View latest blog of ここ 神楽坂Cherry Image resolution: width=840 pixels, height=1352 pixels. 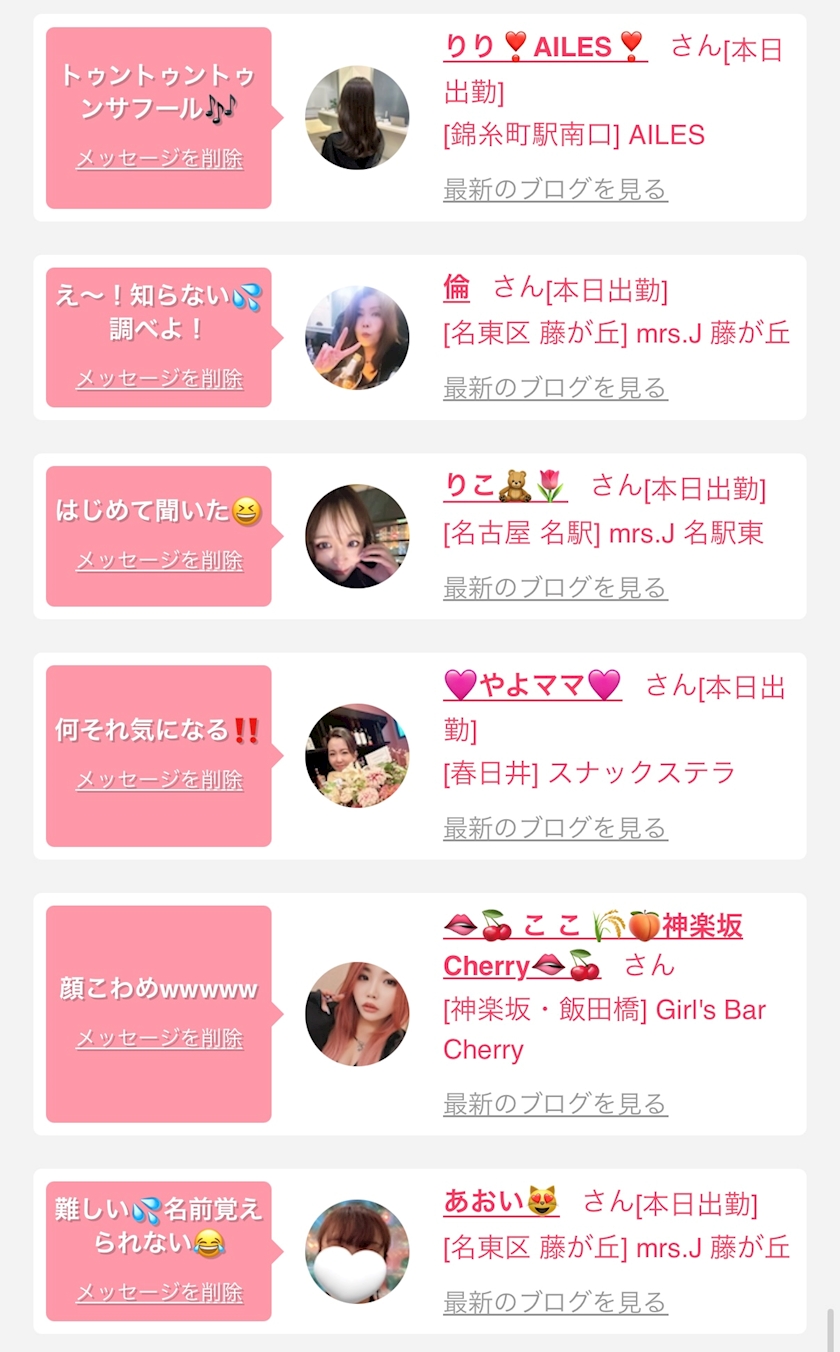coord(555,1103)
